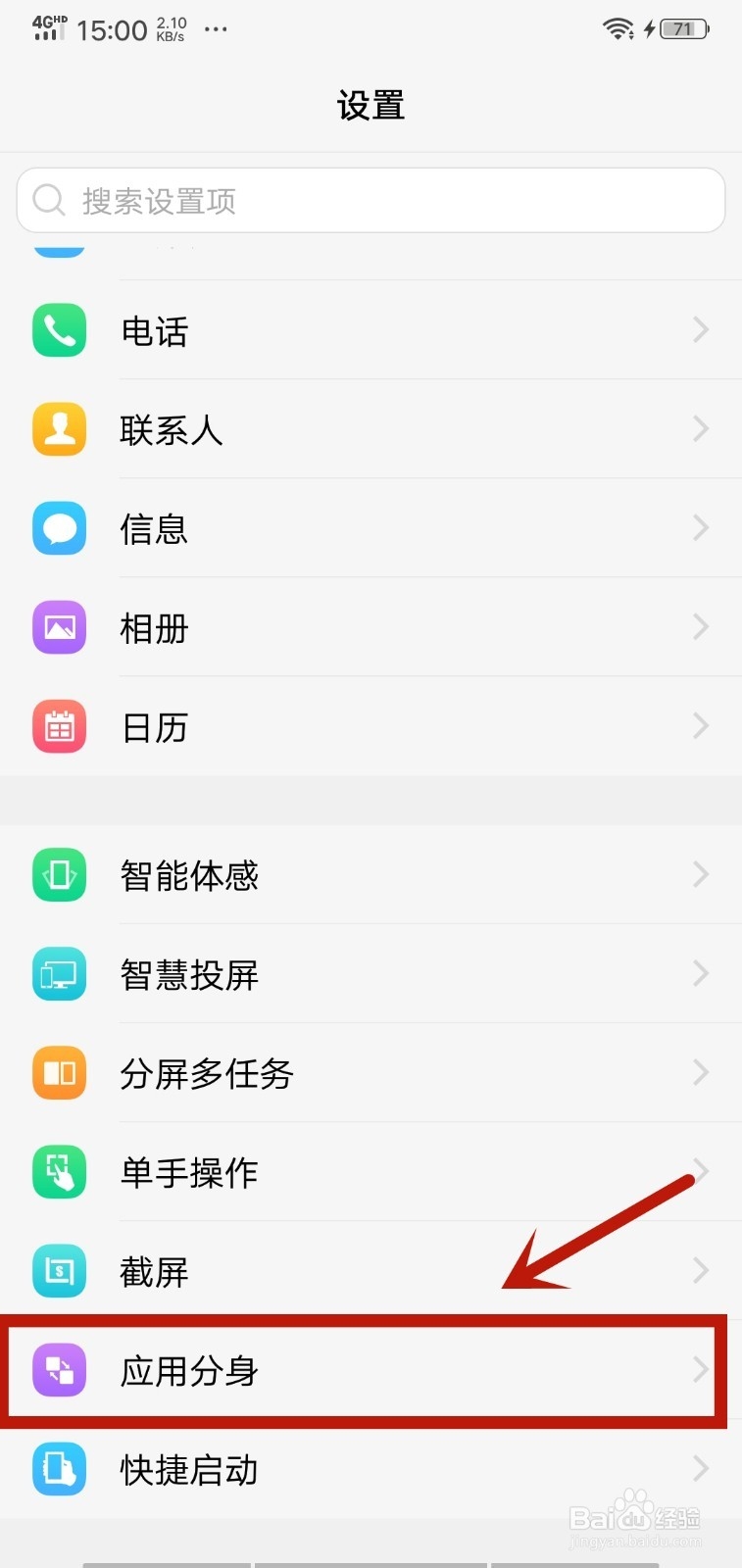Click the App Clone (应用分身) icon
The image size is (742, 1568).
click(59, 1371)
